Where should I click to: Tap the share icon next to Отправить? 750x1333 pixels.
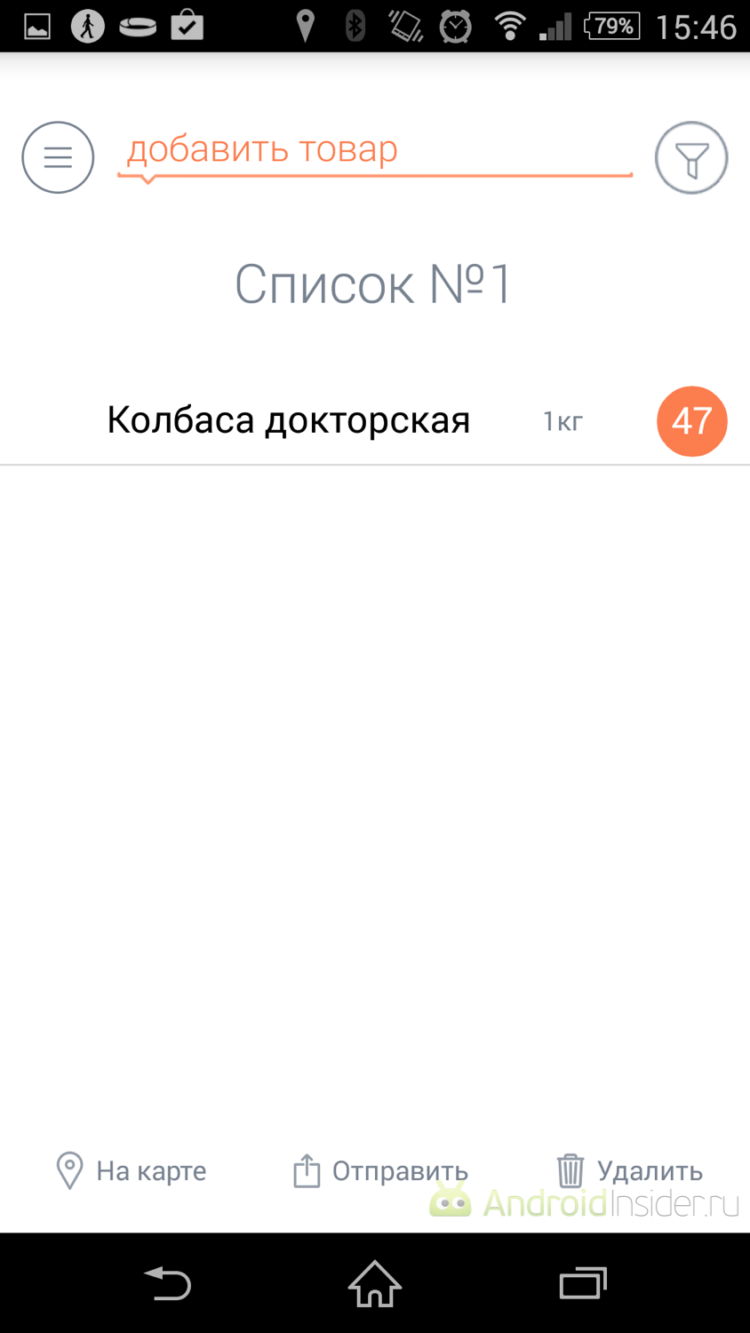[308, 1170]
